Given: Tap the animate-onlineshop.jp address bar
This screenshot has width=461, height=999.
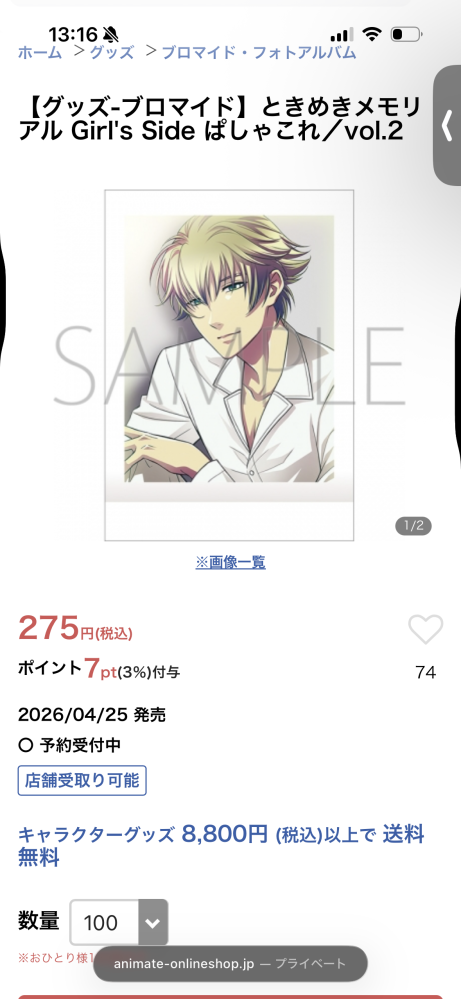Looking at the screenshot, I should coord(230,963).
